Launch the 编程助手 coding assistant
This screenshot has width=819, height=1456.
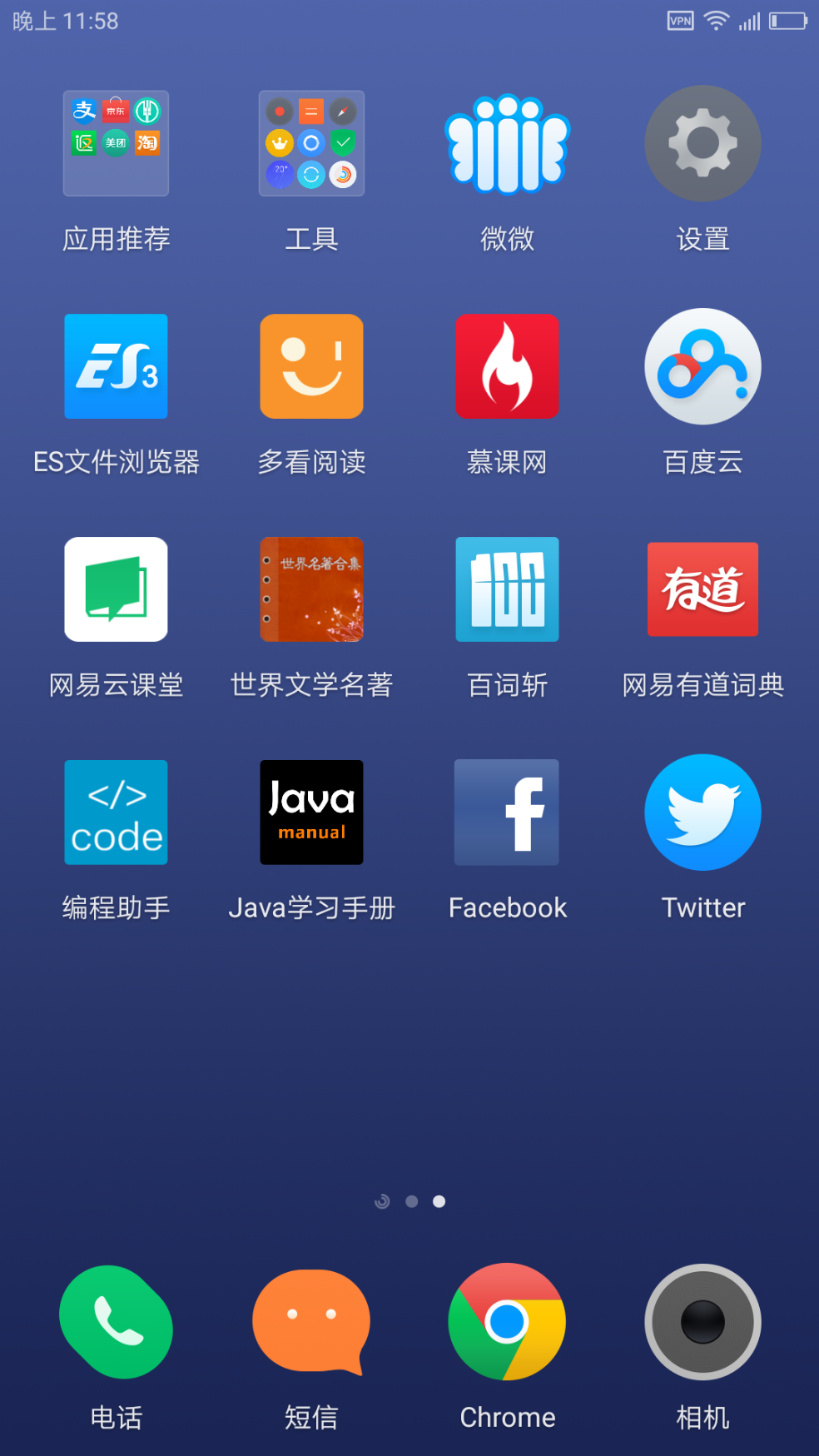point(116,812)
